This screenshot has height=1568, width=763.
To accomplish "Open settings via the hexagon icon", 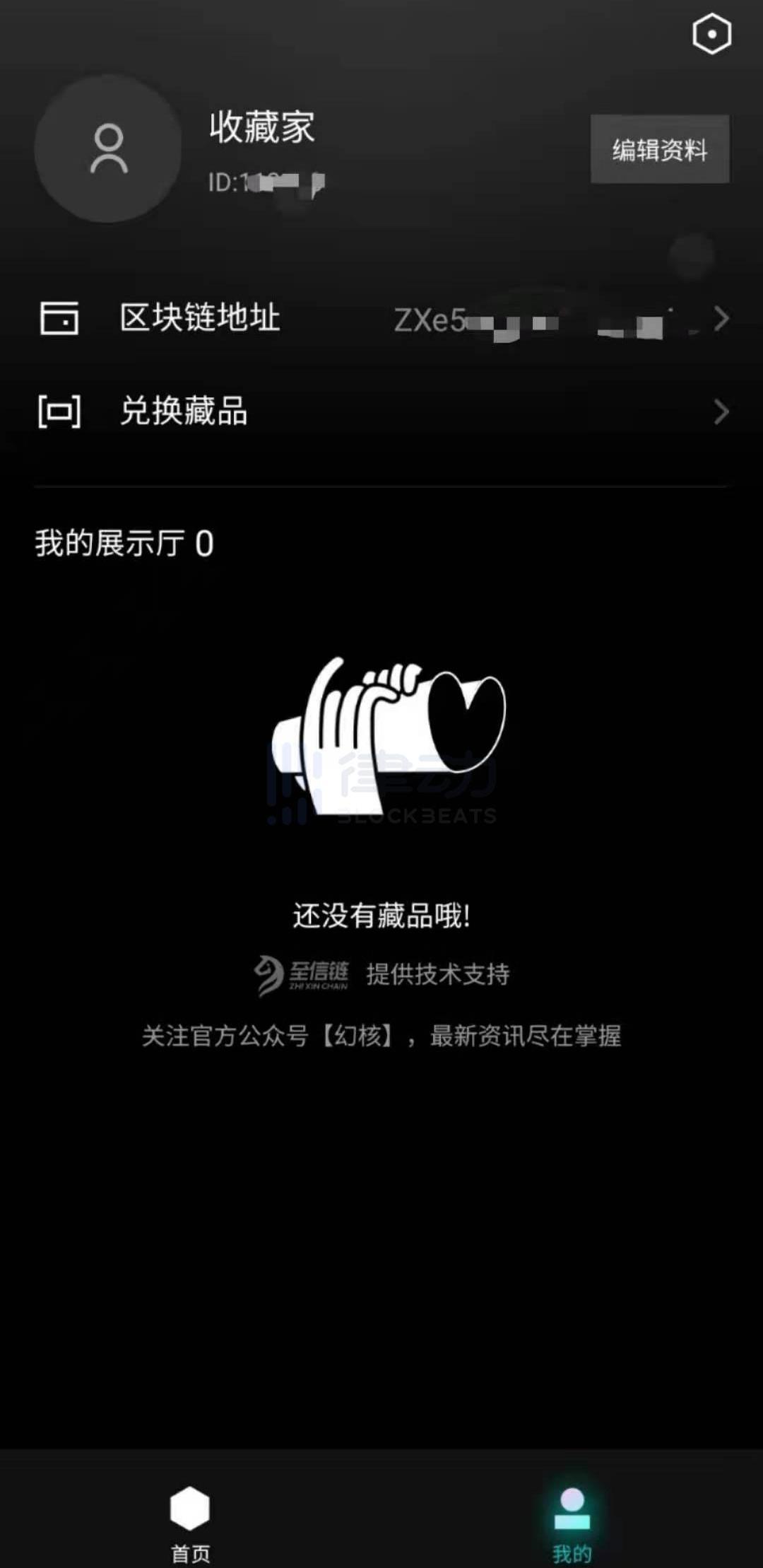I will point(711,34).
